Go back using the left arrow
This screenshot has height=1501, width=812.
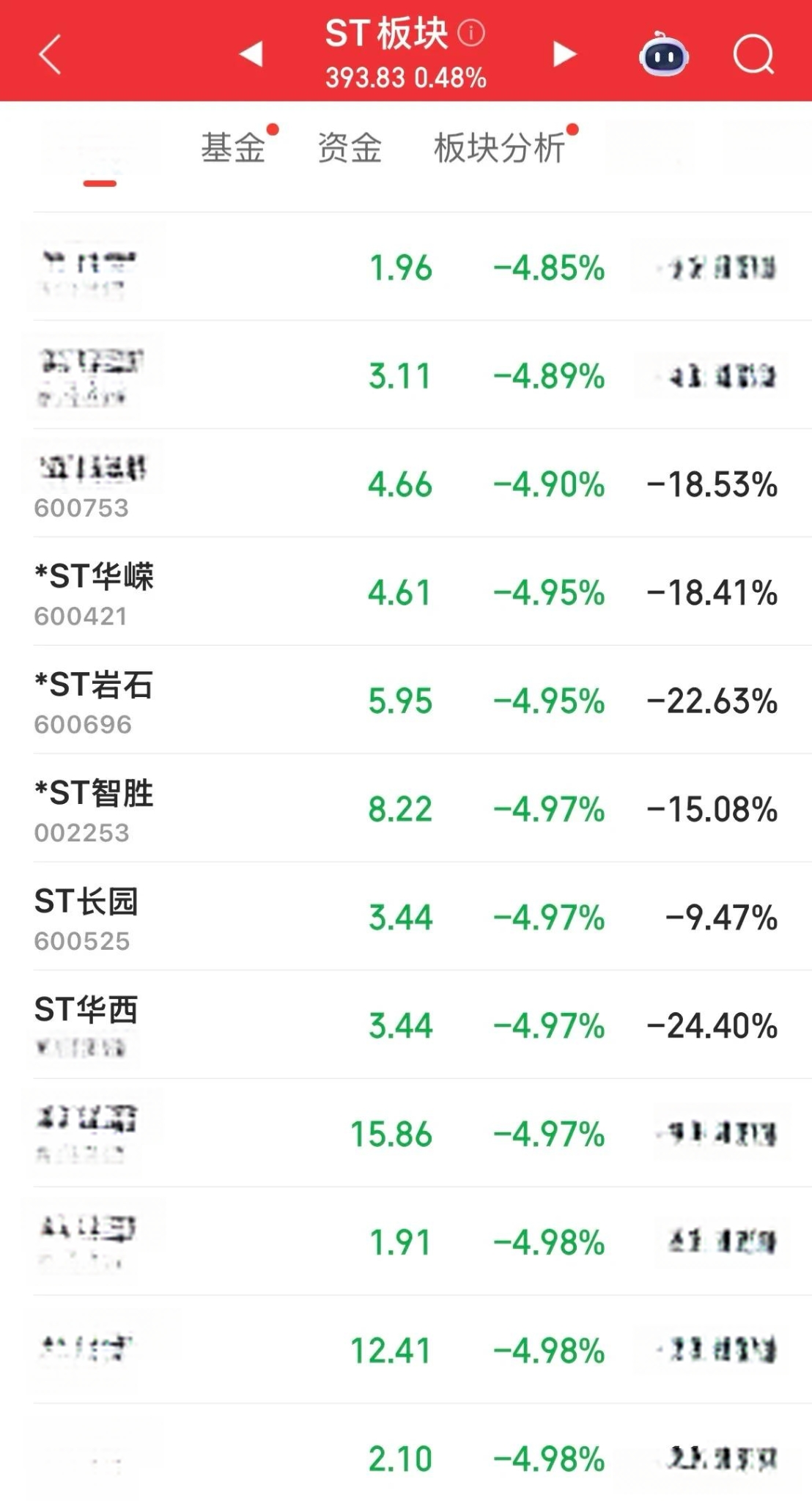click(x=50, y=54)
